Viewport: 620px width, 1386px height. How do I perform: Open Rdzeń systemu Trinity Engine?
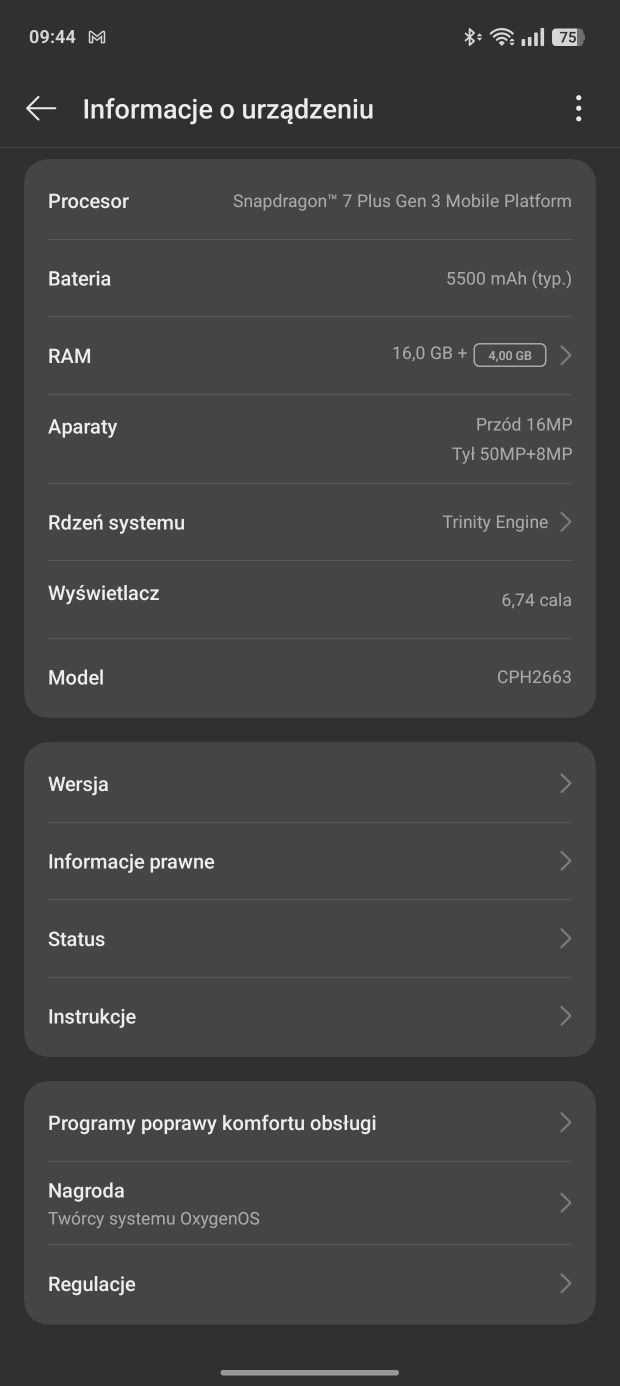click(310, 522)
